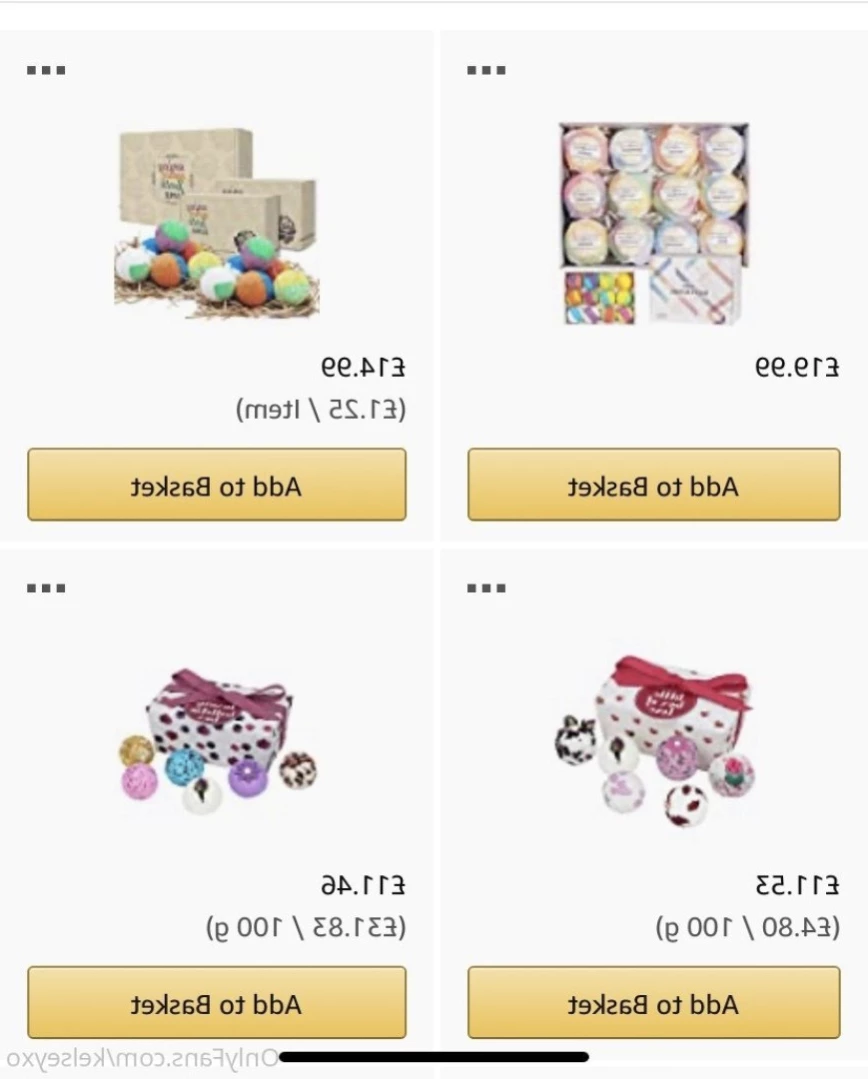Open options menu for the £14.99 item
This screenshot has height=1079, width=868.
46,70
